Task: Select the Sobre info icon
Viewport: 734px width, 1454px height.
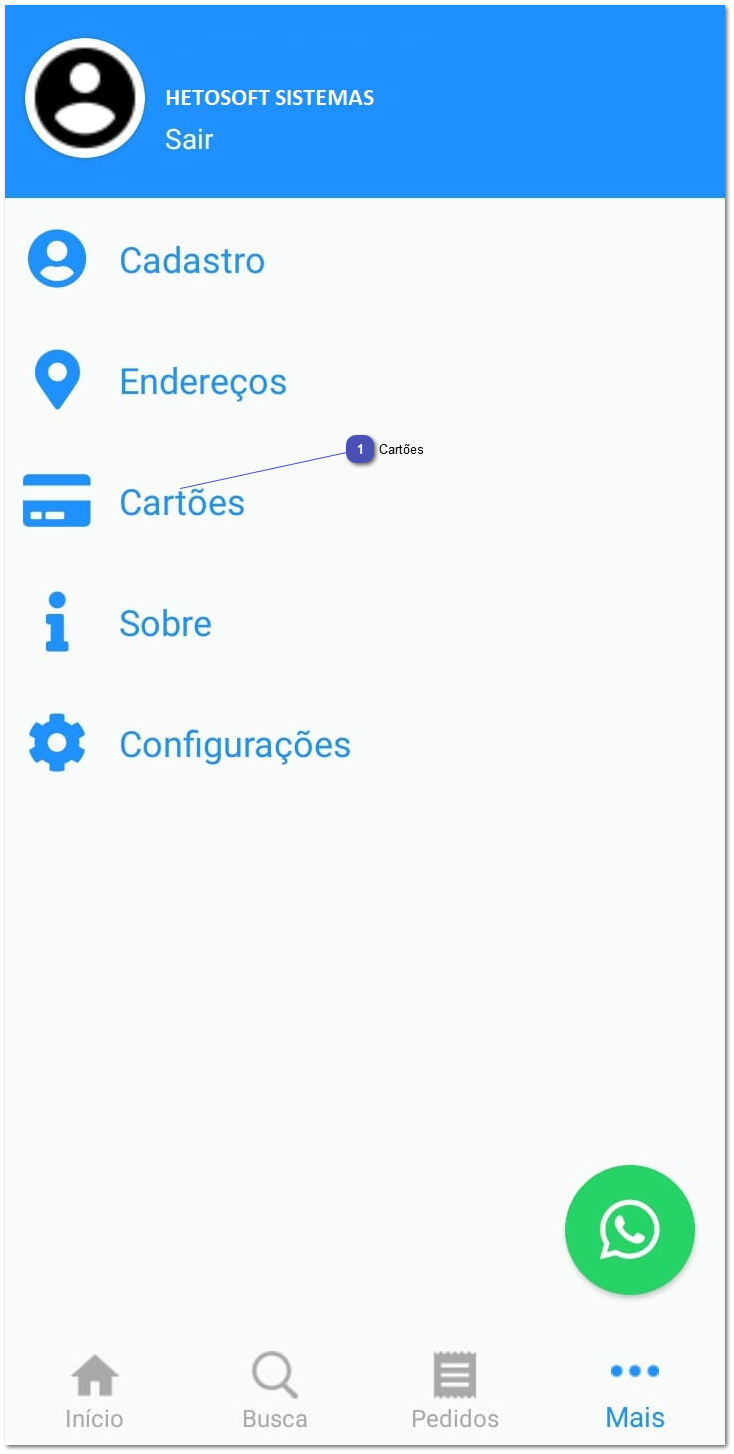Action: point(57,623)
